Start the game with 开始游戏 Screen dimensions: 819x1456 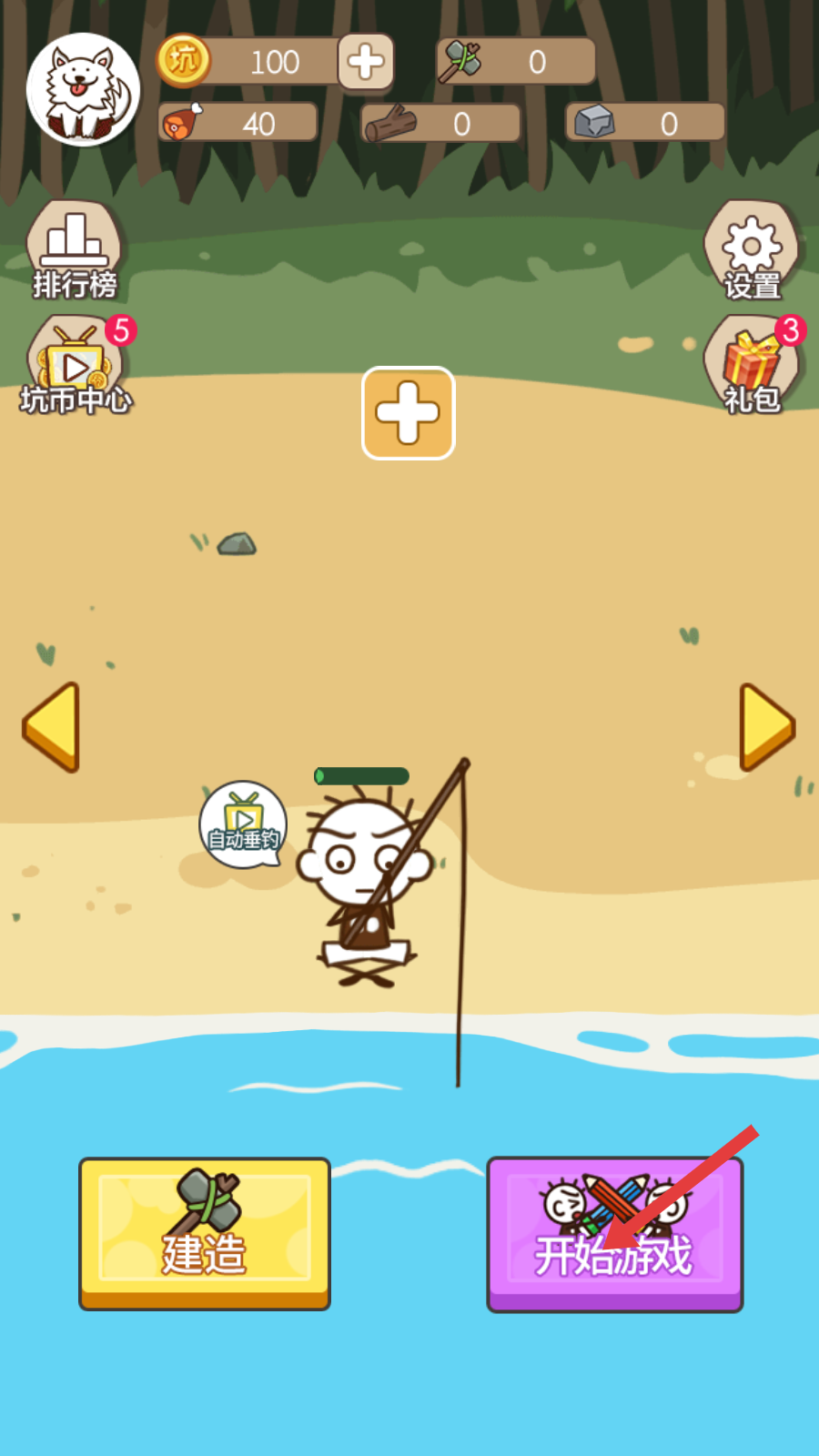pos(614,1233)
